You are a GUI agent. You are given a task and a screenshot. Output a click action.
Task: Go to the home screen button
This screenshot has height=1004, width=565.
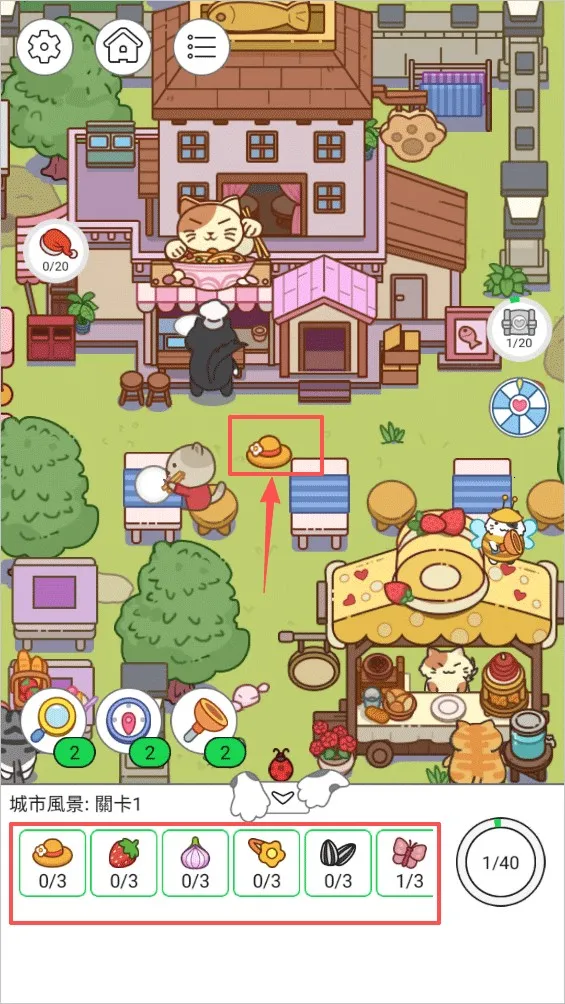(x=123, y=45)
